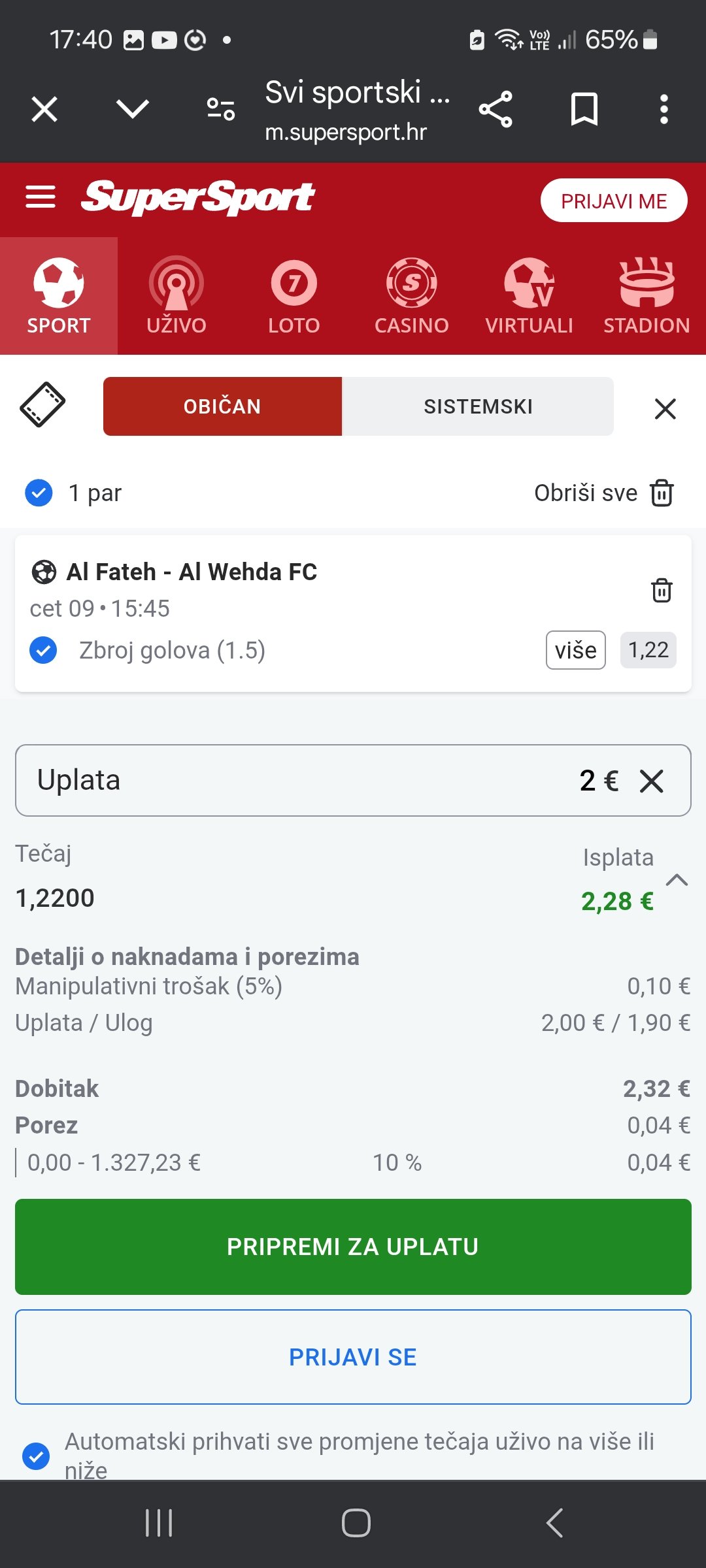This screenshot has height=1568, width=706.
Task: Open the LOTO section
Action: pos(294,296)
